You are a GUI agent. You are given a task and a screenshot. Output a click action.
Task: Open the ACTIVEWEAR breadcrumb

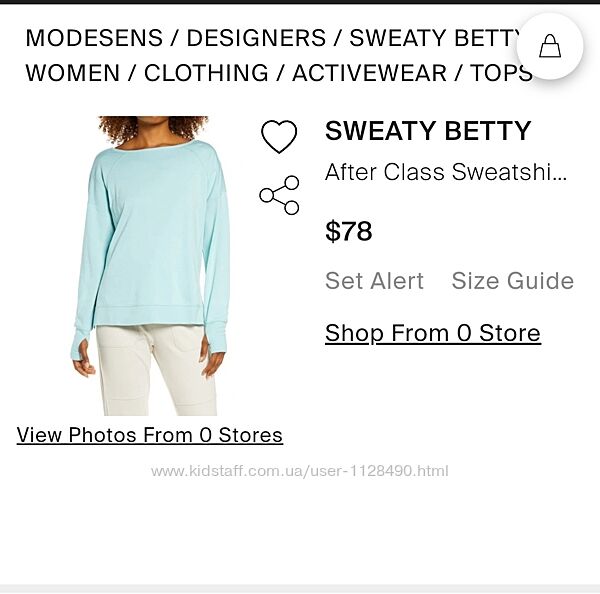pos(369,73)
